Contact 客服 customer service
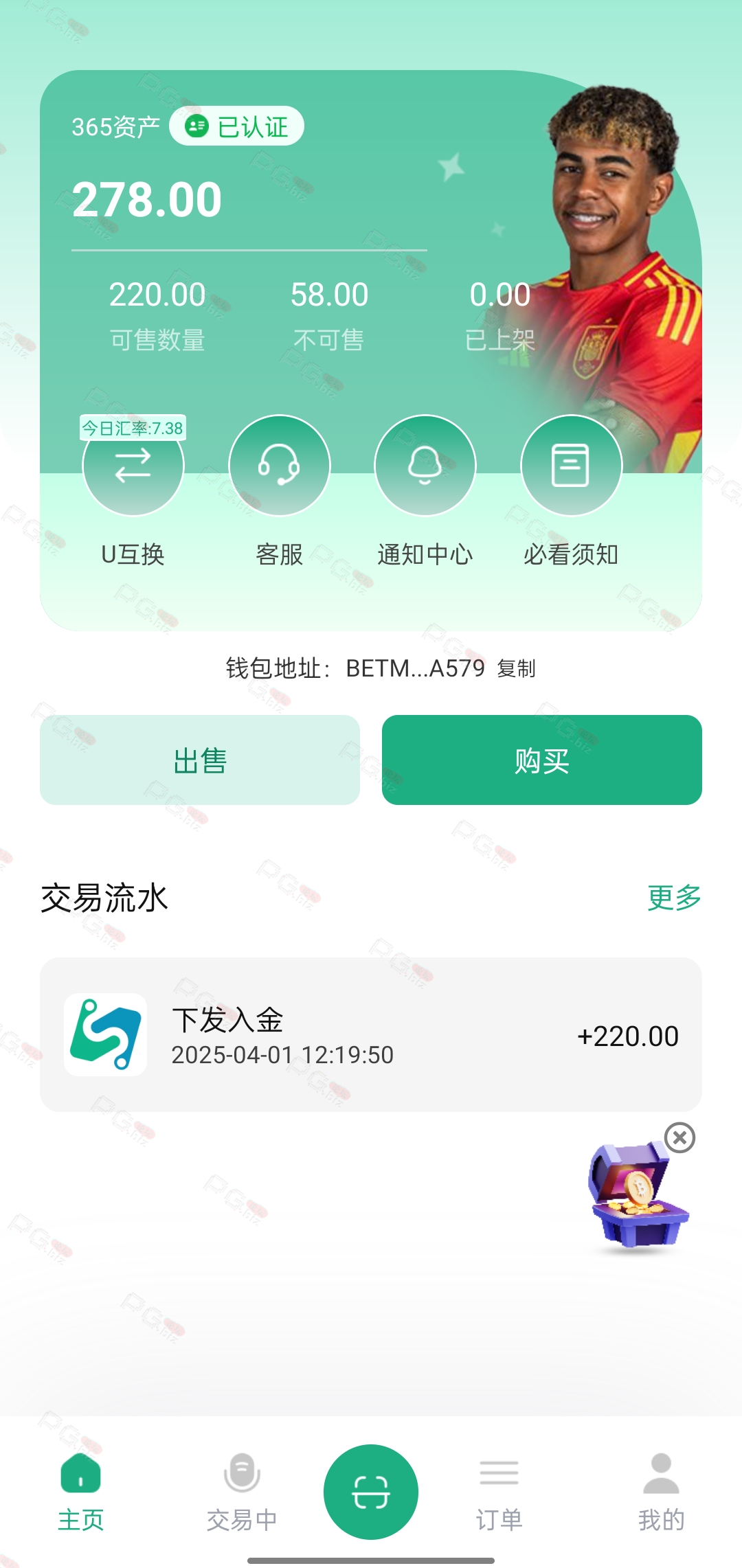Image resolution: width=742 pixels, height=1568 pixels. 279,466
